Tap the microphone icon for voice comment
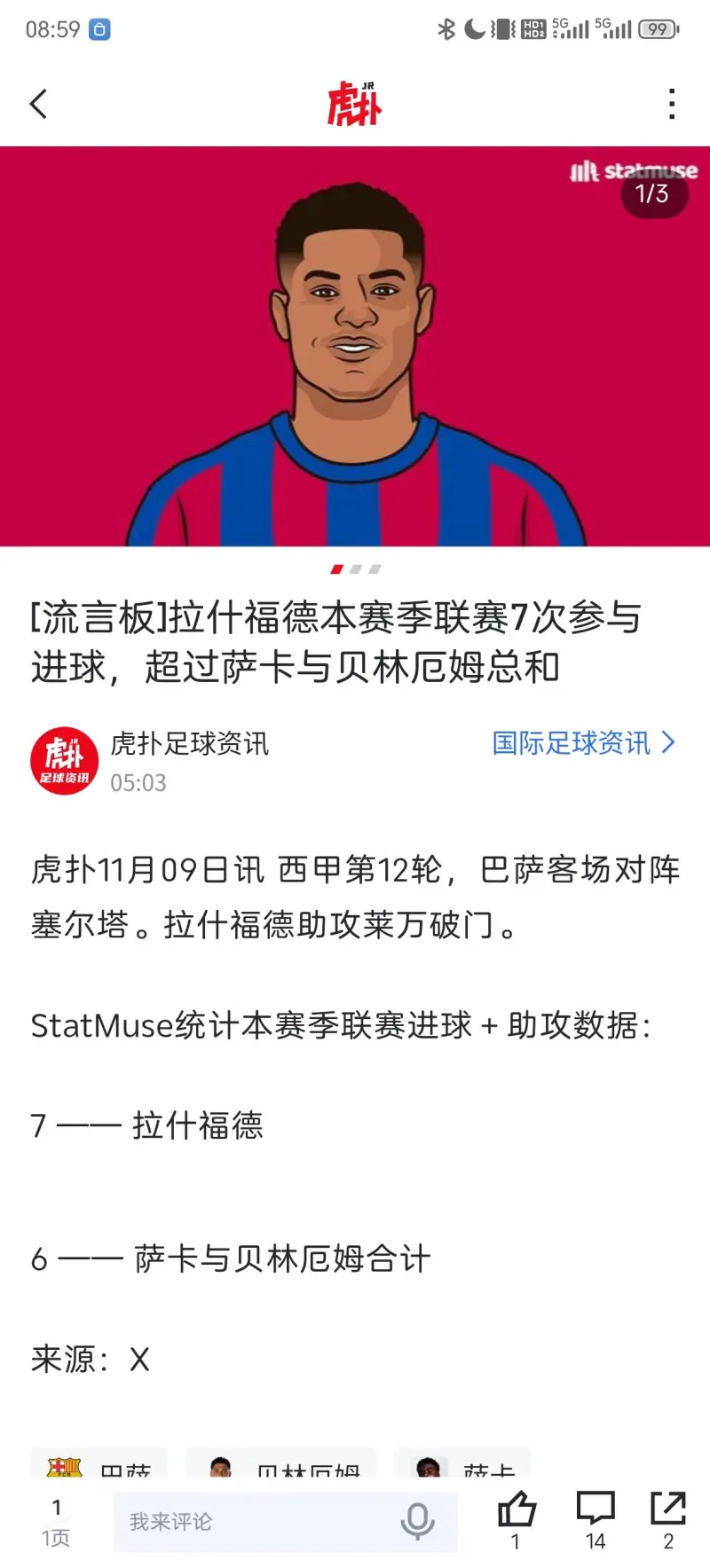The height and width of the screenshot is (1568, 710). 417,1522
